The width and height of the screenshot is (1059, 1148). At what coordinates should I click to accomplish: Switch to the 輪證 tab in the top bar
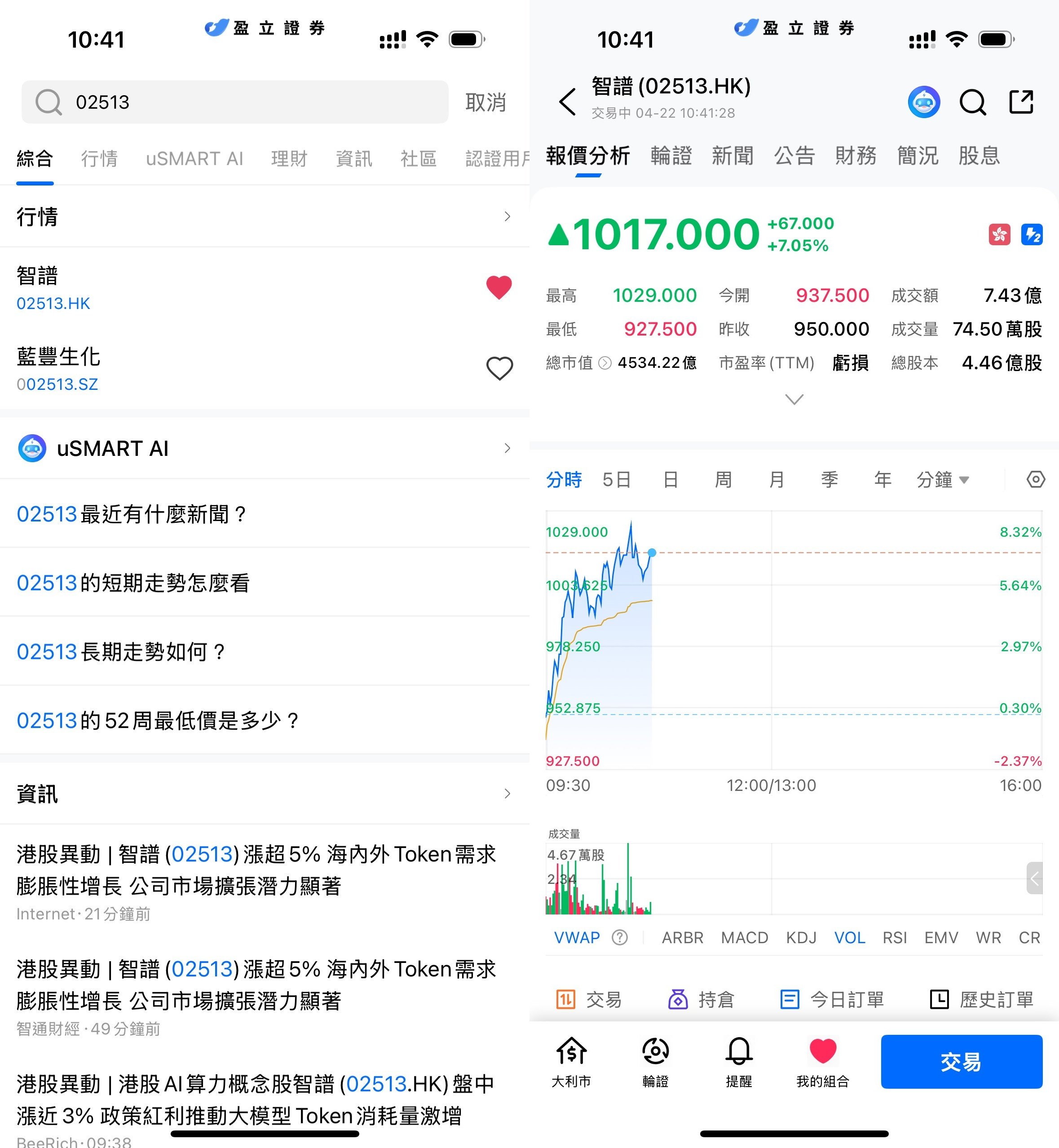point(671,156)
